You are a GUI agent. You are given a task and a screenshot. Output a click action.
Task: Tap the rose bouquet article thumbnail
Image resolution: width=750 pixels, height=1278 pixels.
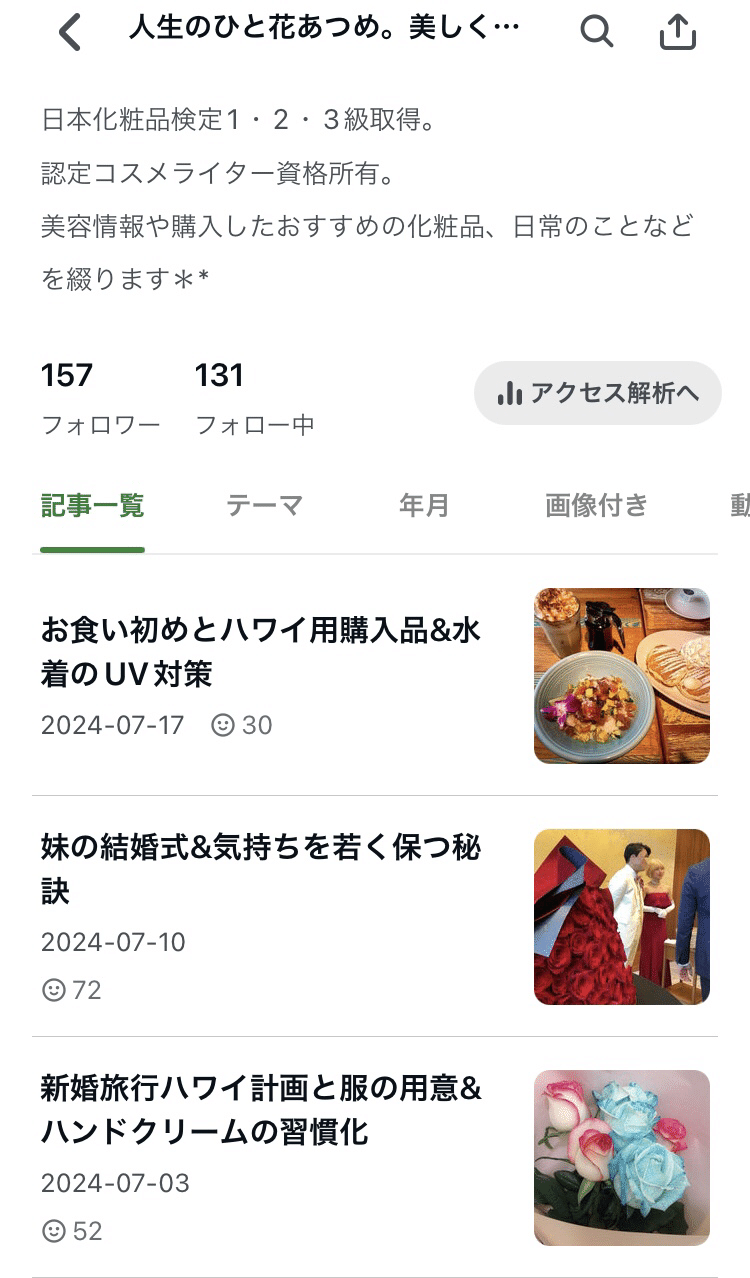click(x=621, y=1156)
